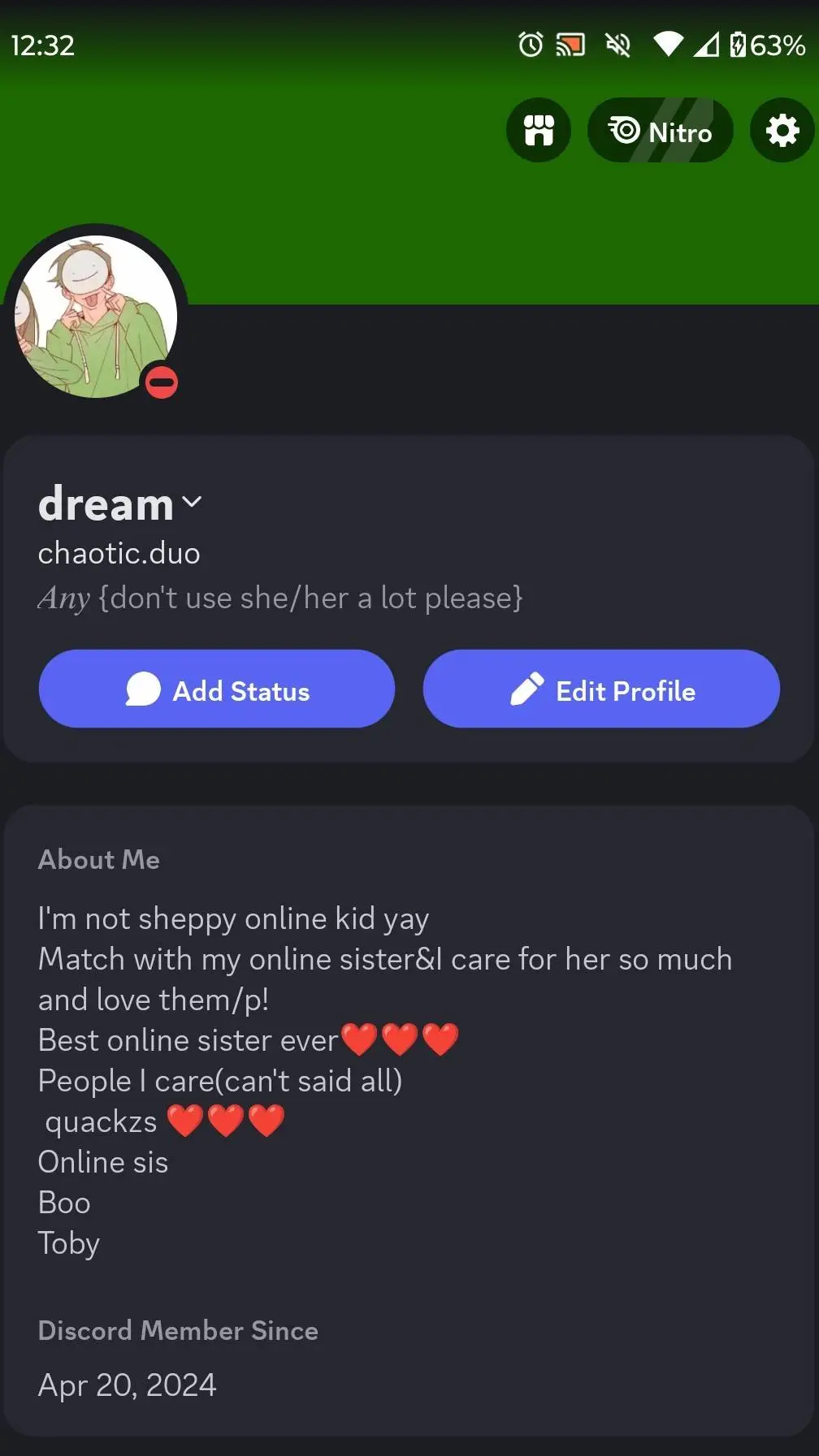Open the settings gear

point(782,130)
